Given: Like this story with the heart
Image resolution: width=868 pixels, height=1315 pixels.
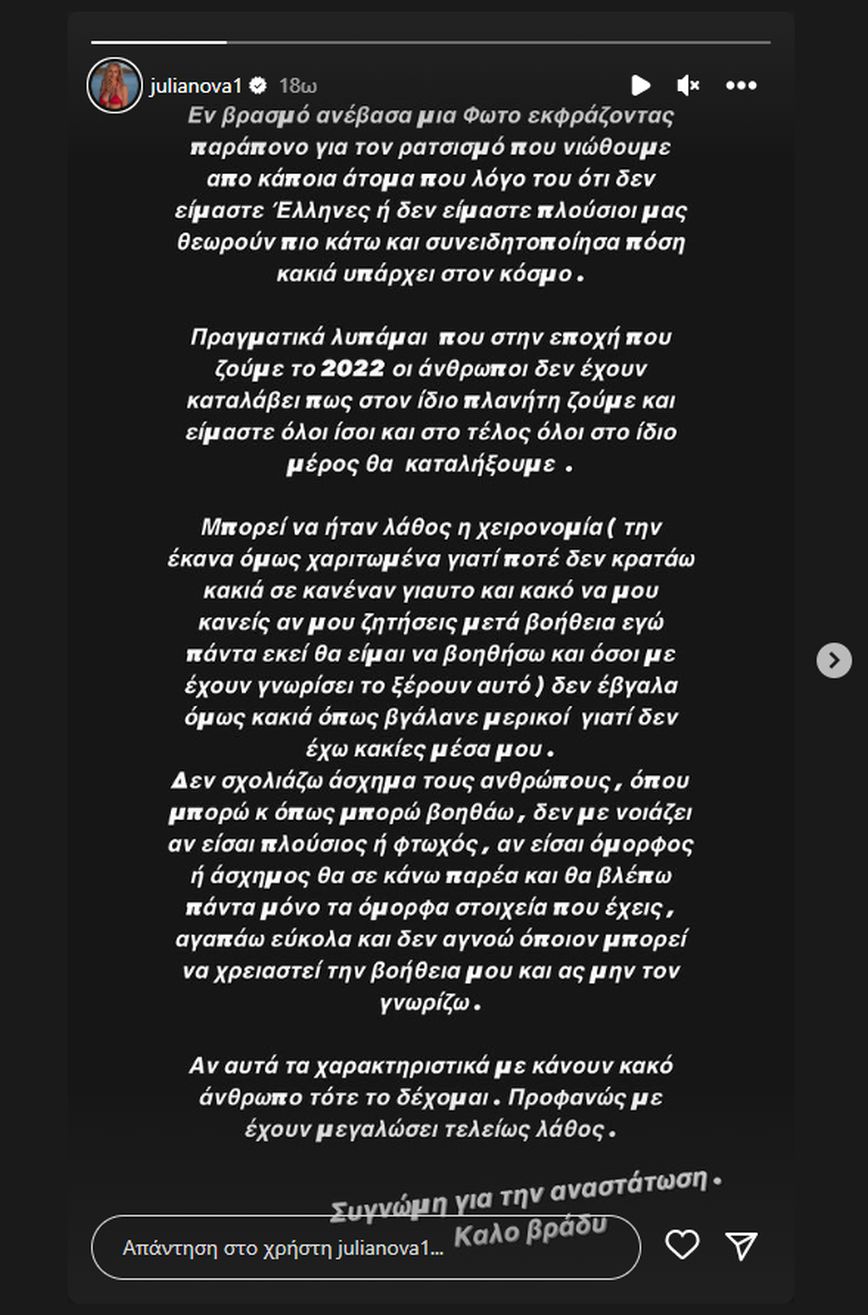Looking at the screenshot, I should [682, 1245].
